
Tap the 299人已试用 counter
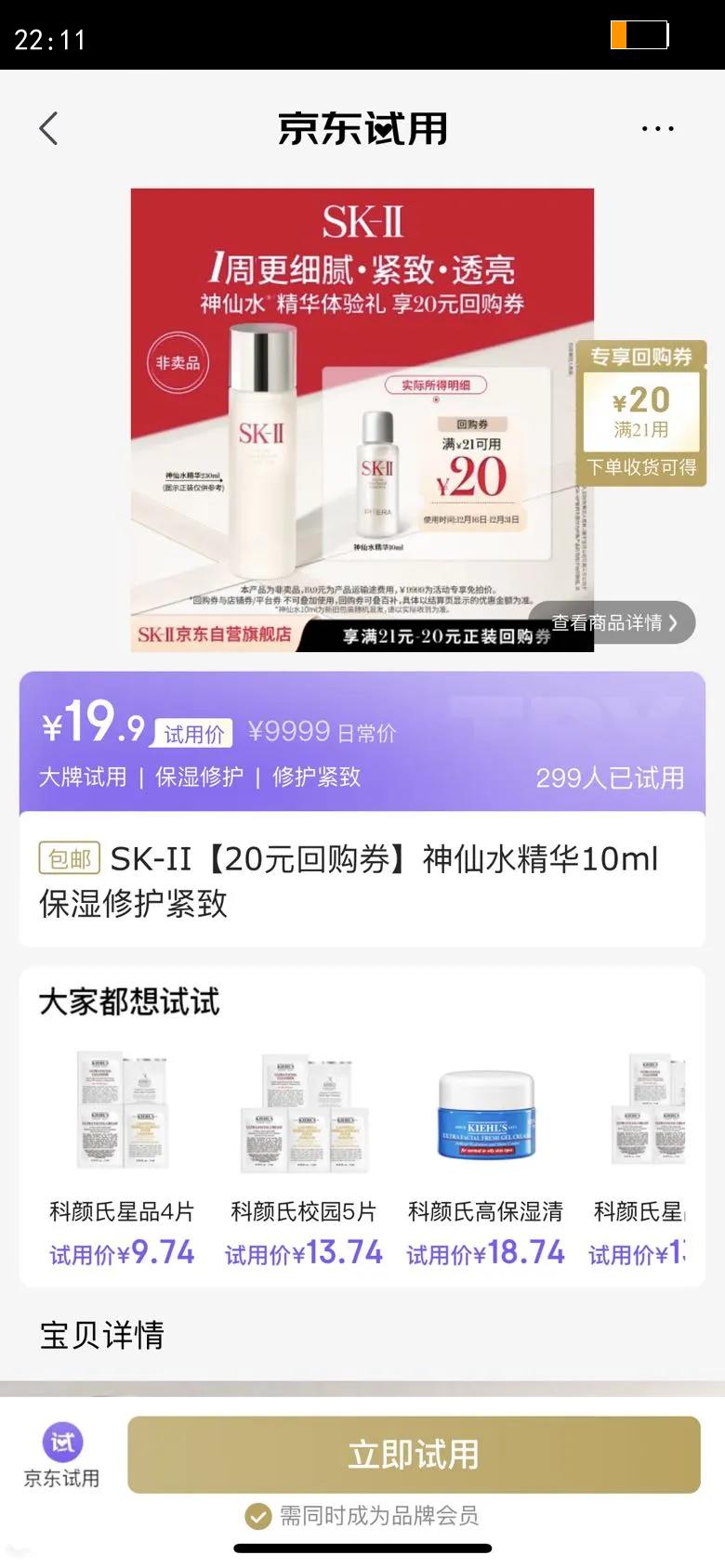coord(610,777)
